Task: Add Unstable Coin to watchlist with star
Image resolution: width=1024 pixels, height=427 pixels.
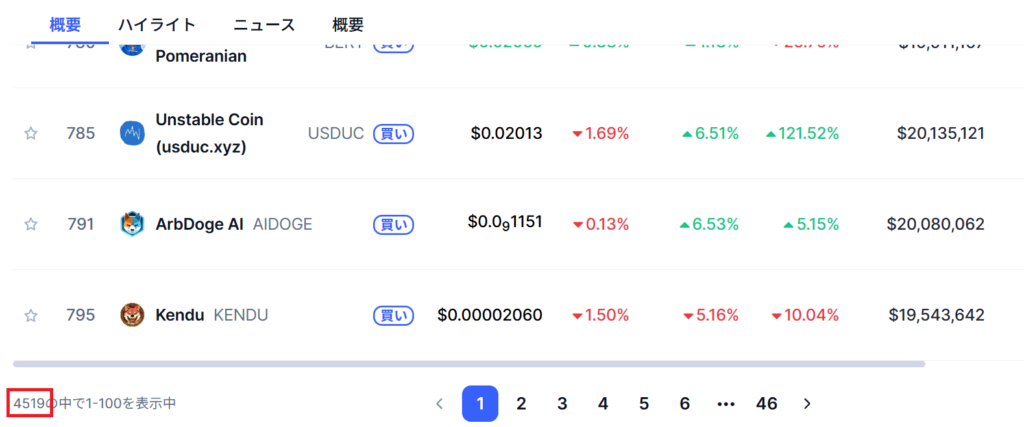Action: [x=31, y=133]
